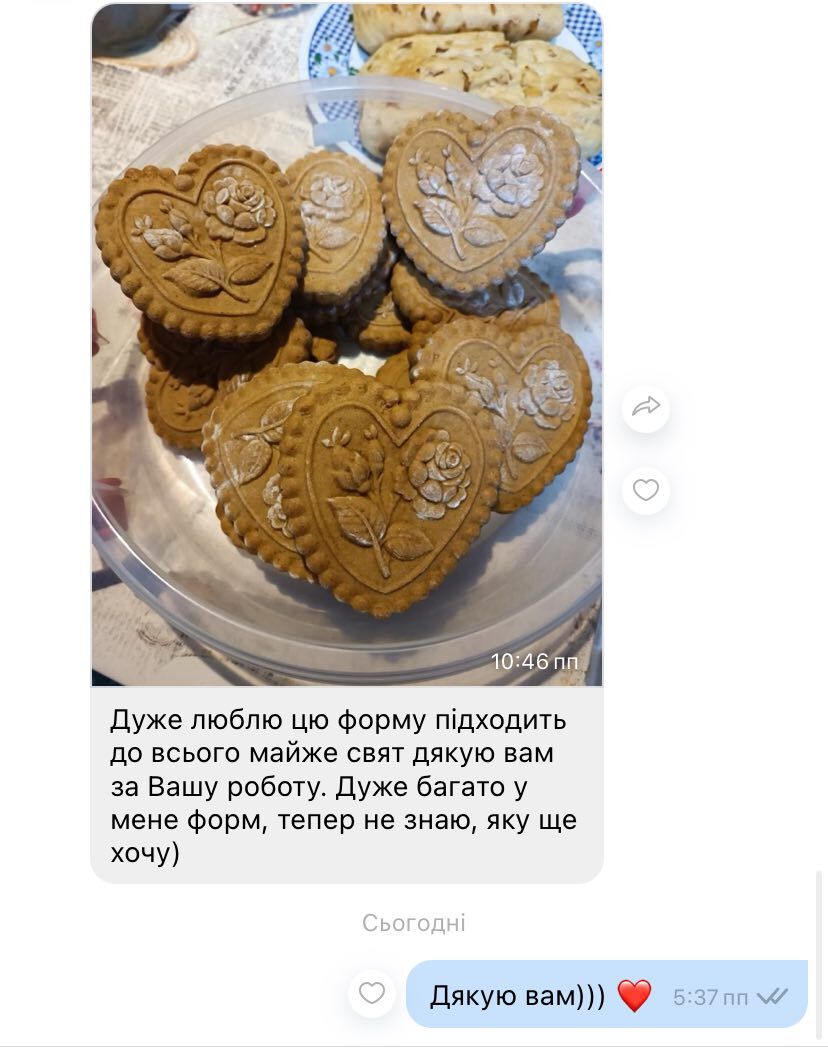Like the "Дякую вам)))" message
This screenshot has width=828, height=1052.
[372, 993]
